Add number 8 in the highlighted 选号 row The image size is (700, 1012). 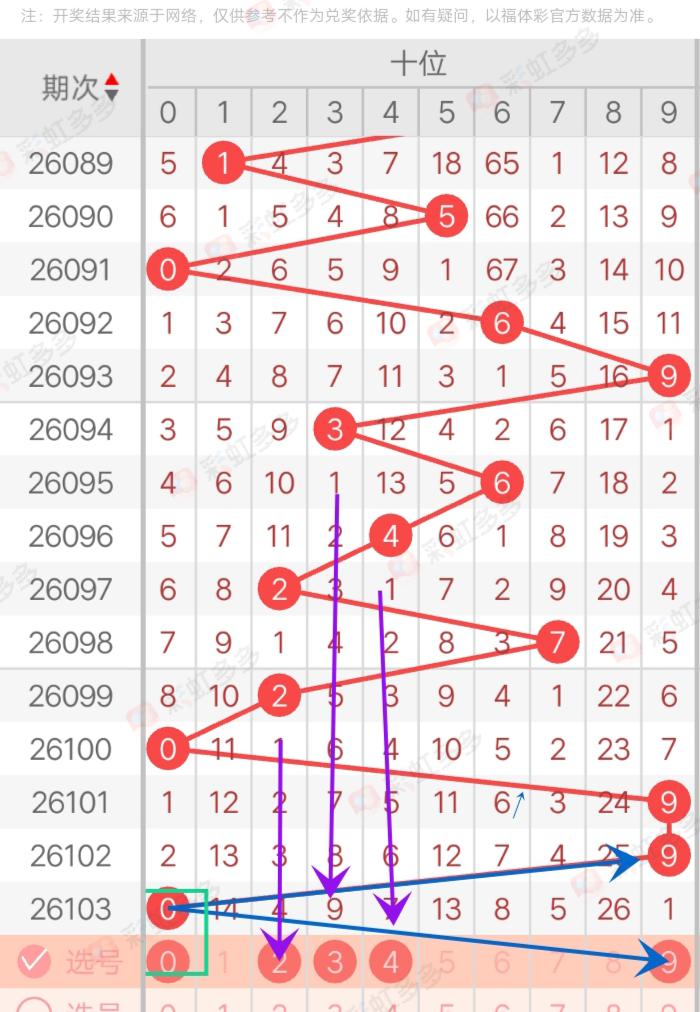pyautogui.click(x=613, y=962)
